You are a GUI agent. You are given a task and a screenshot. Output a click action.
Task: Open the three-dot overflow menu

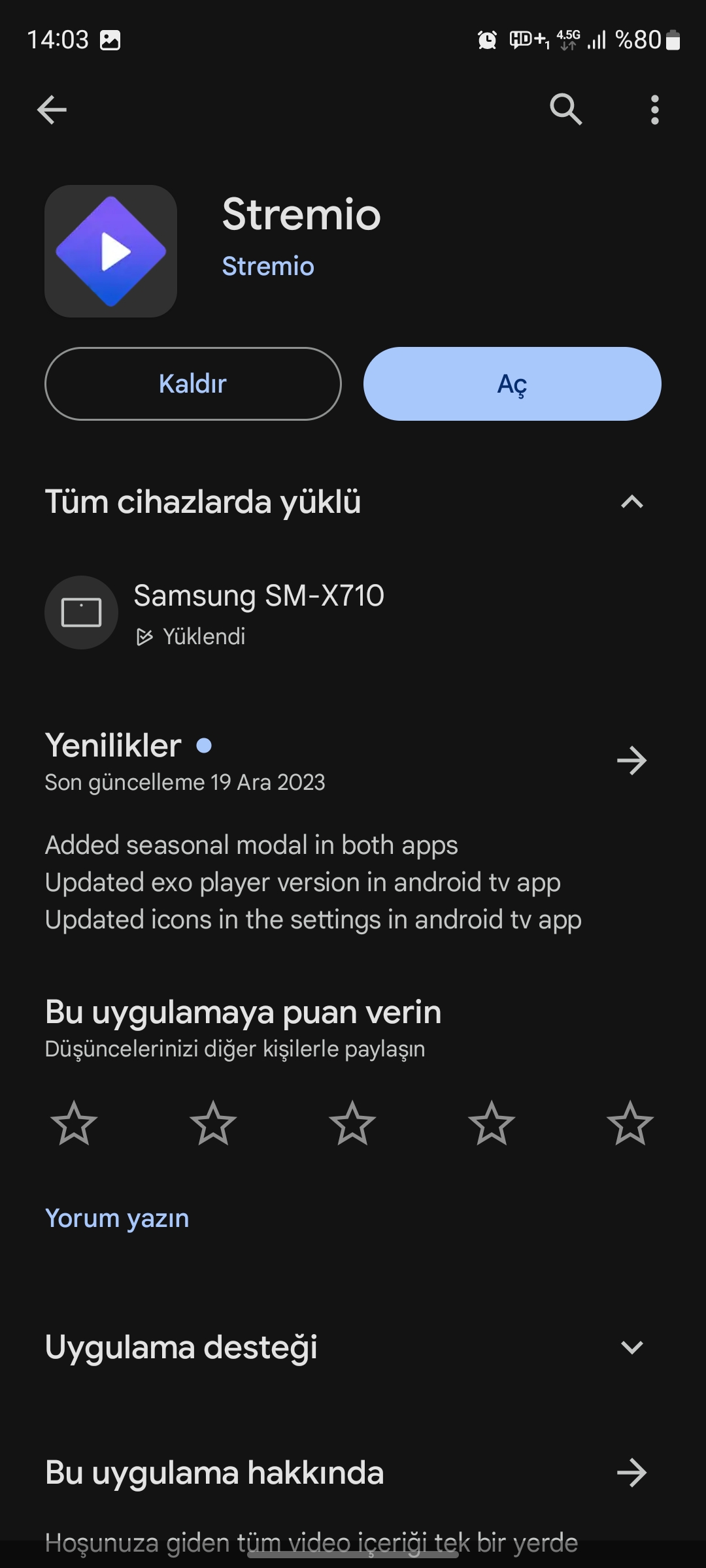point(654,109)
